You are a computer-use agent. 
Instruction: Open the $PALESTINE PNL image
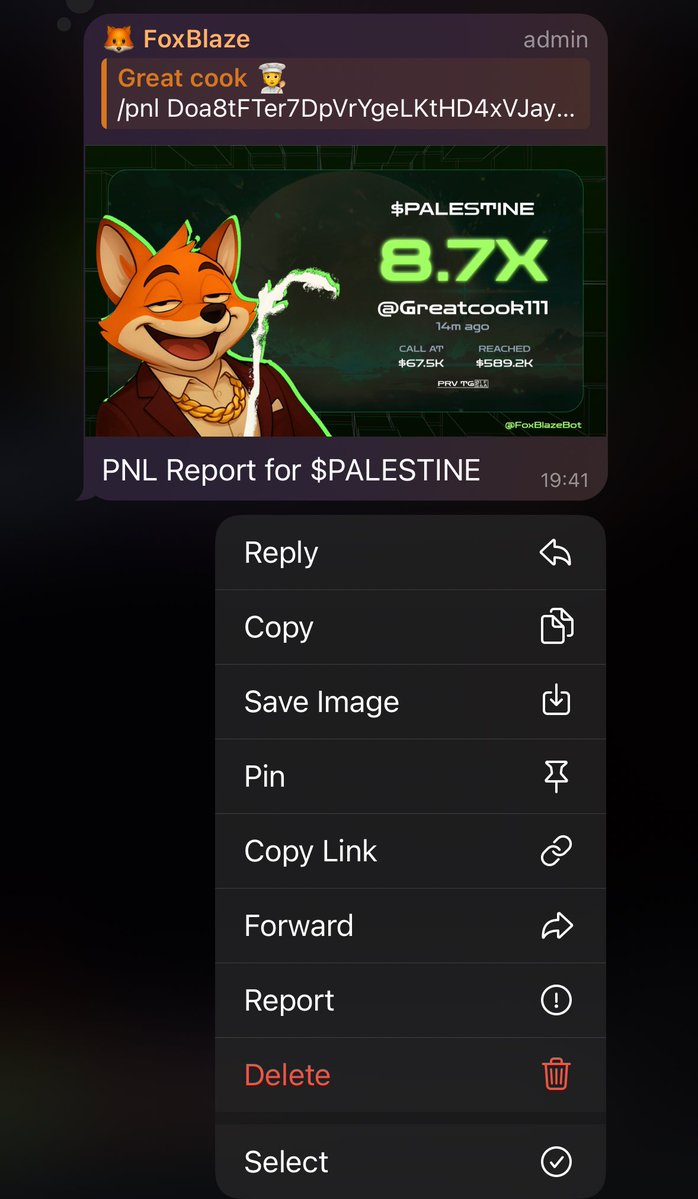click(345, 291)
